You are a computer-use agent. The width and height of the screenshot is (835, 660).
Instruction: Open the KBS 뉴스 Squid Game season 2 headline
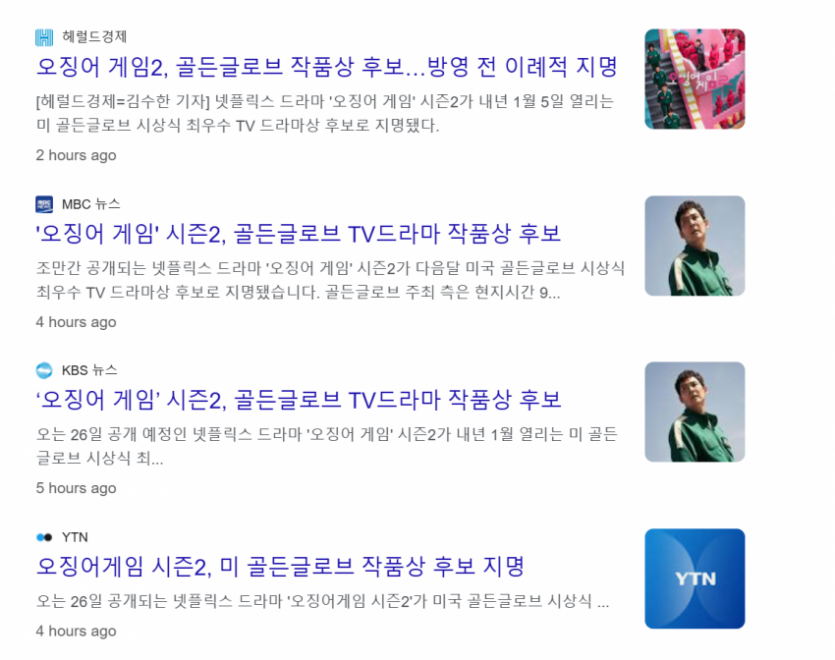pyautogui.click(x=298, y=400)
